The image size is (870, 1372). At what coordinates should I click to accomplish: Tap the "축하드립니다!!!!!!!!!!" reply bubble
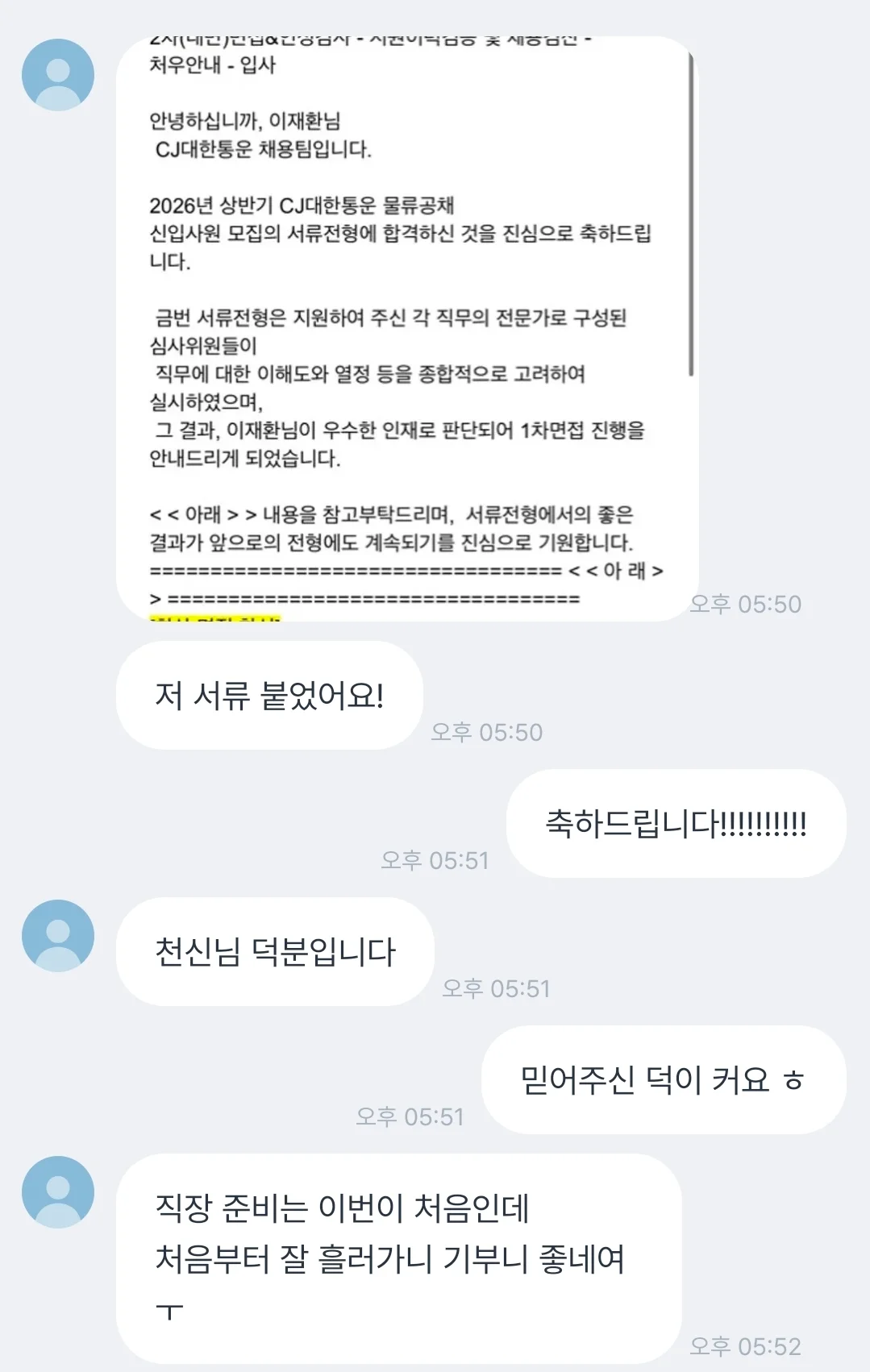[677, 824]
